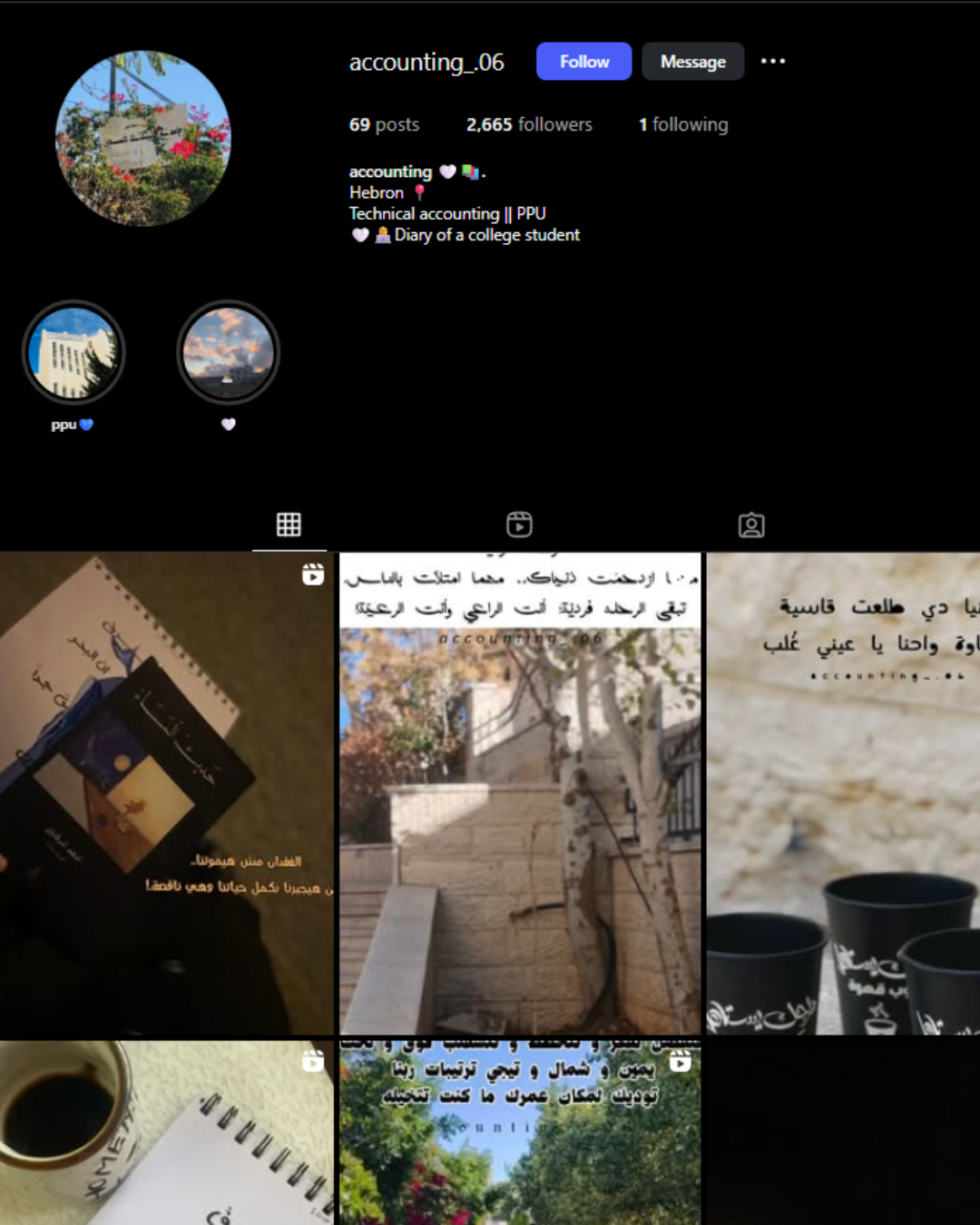Open the reel with coffee mug and notebook

pos(167,1134)
